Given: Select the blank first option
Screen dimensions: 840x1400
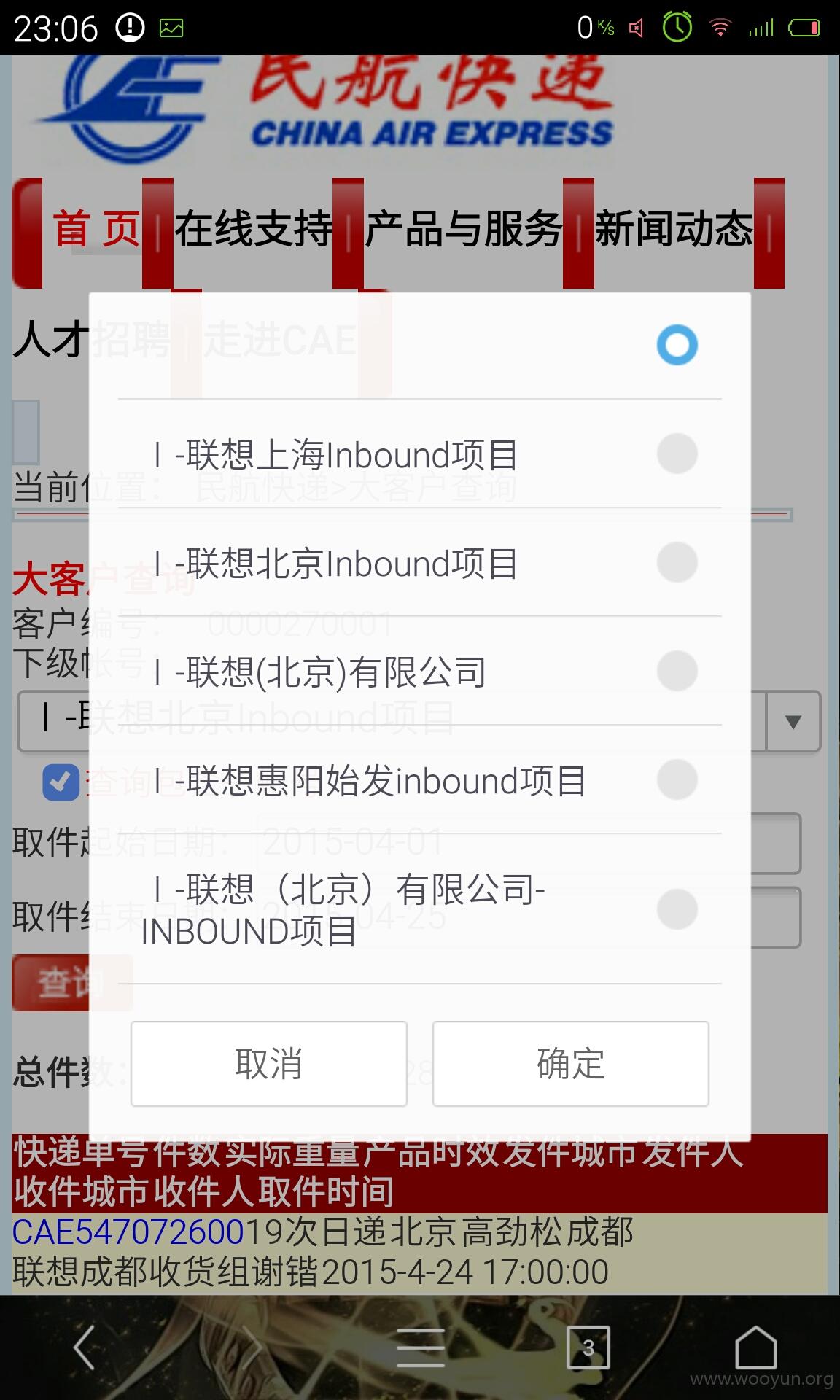Looking at the screenshot, I should [420, 345].
